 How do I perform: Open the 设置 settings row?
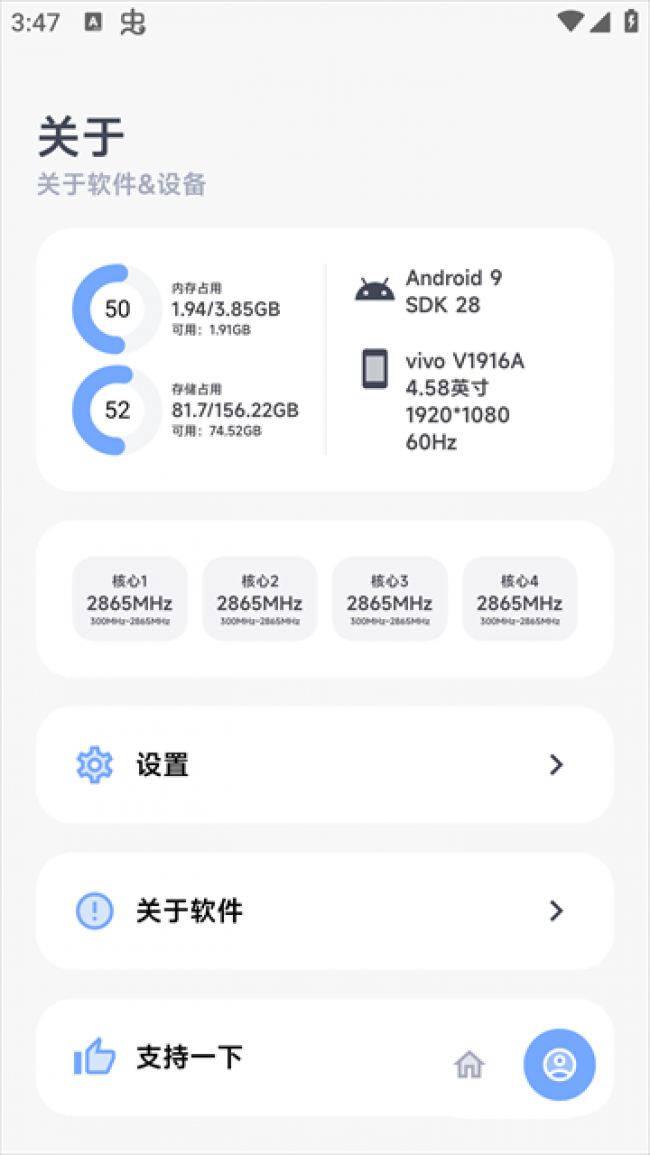(x=324, y=765)
